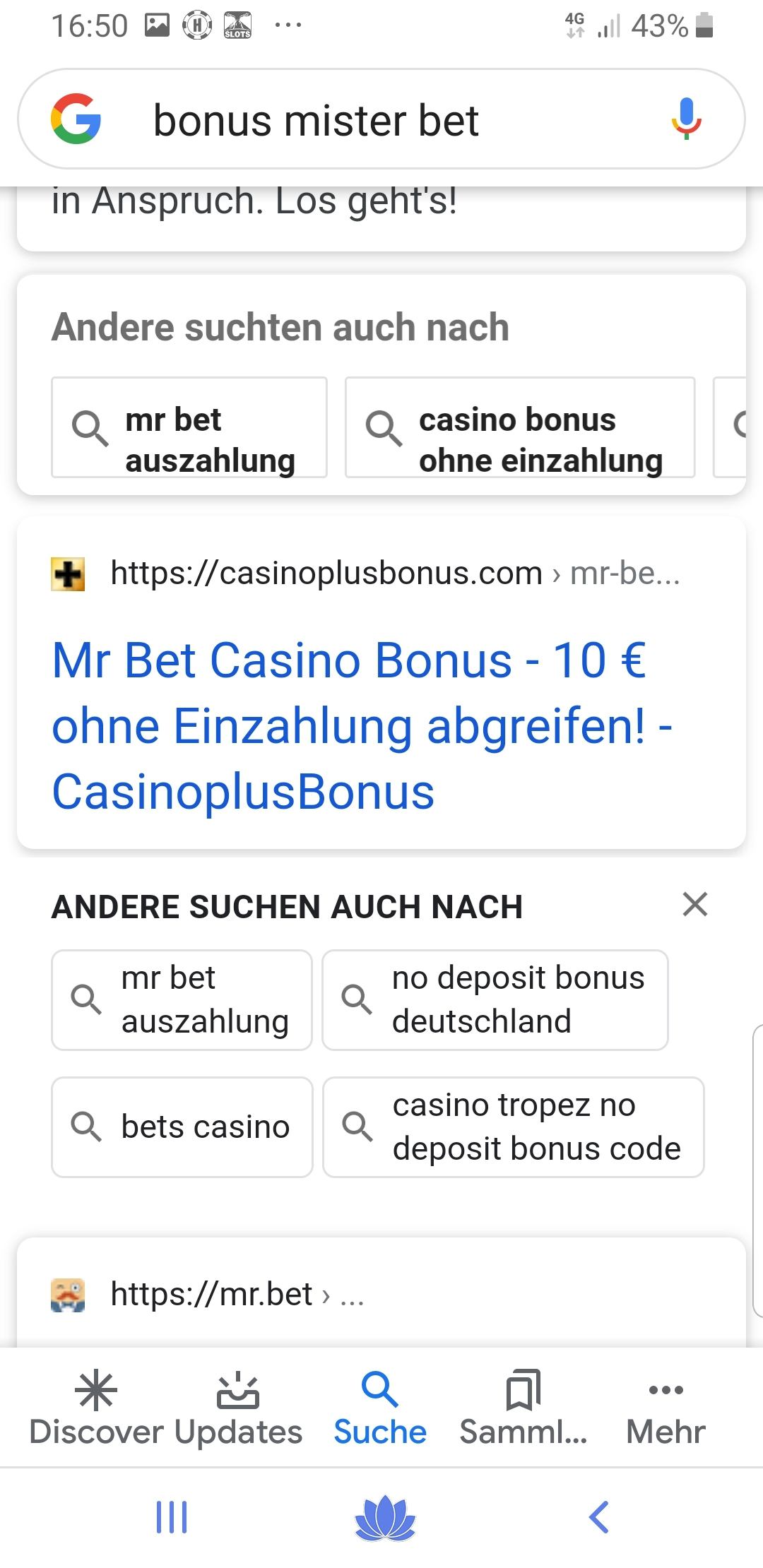The height and width of the screenshot is (1568, 763).
Task: Open recent apps from the navigation bar
Action: (x=172, y=1516)
